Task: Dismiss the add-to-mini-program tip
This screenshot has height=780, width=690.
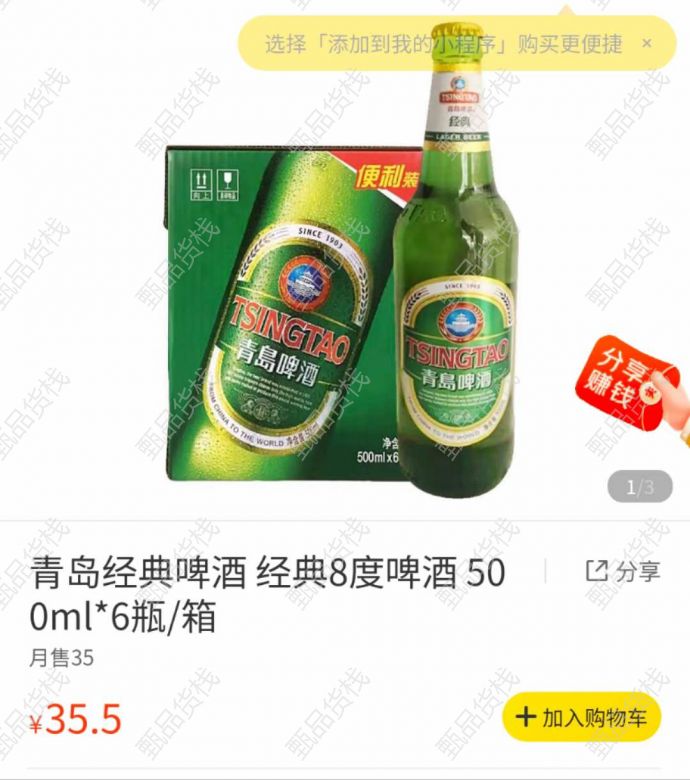Action: [x=647, y=44]
